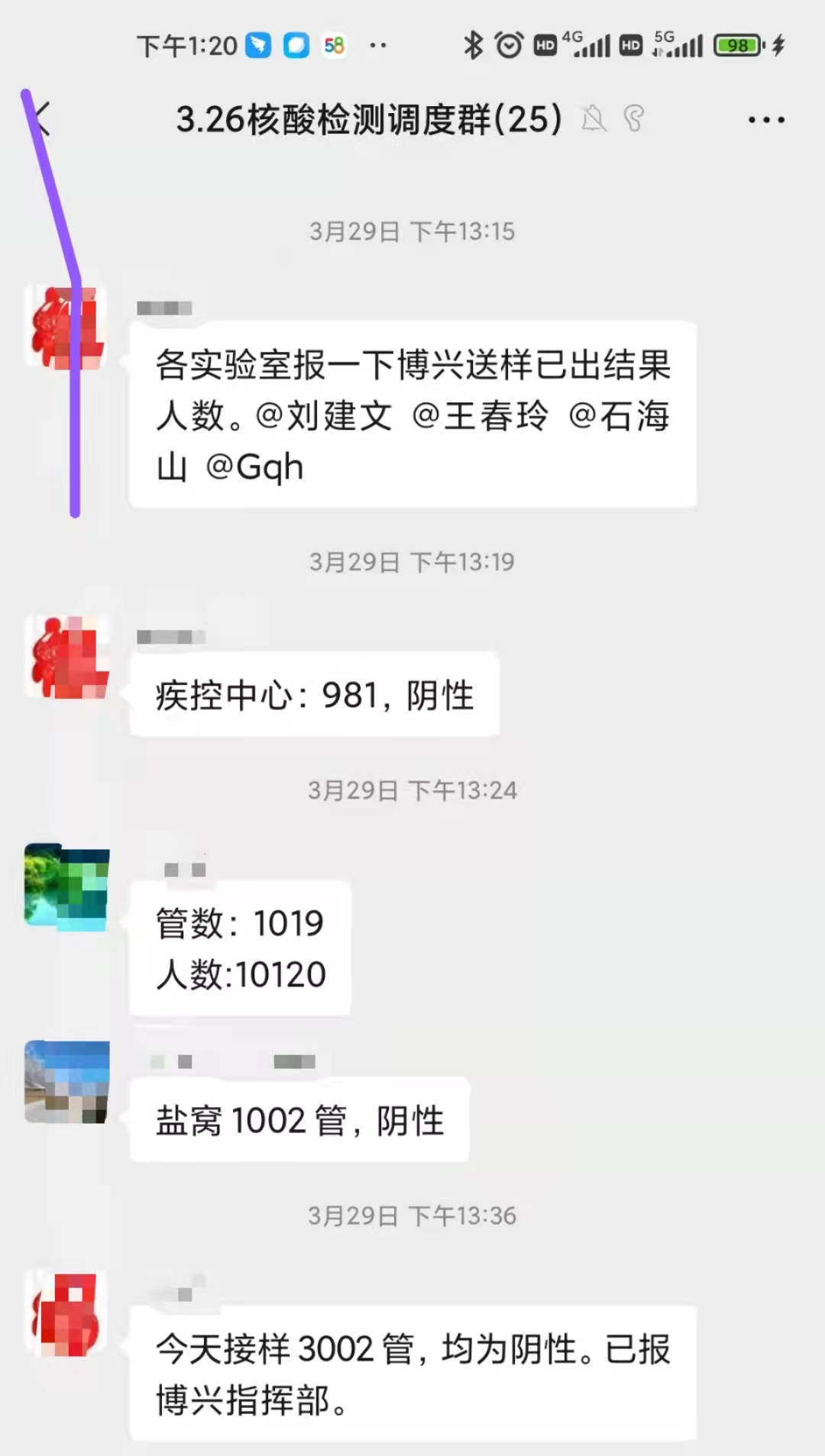Open avatar of 今天接样 3002 管 sender
Viewport: 825px width, 1456px height.
pyautogui.click(x=67, y=1313)
